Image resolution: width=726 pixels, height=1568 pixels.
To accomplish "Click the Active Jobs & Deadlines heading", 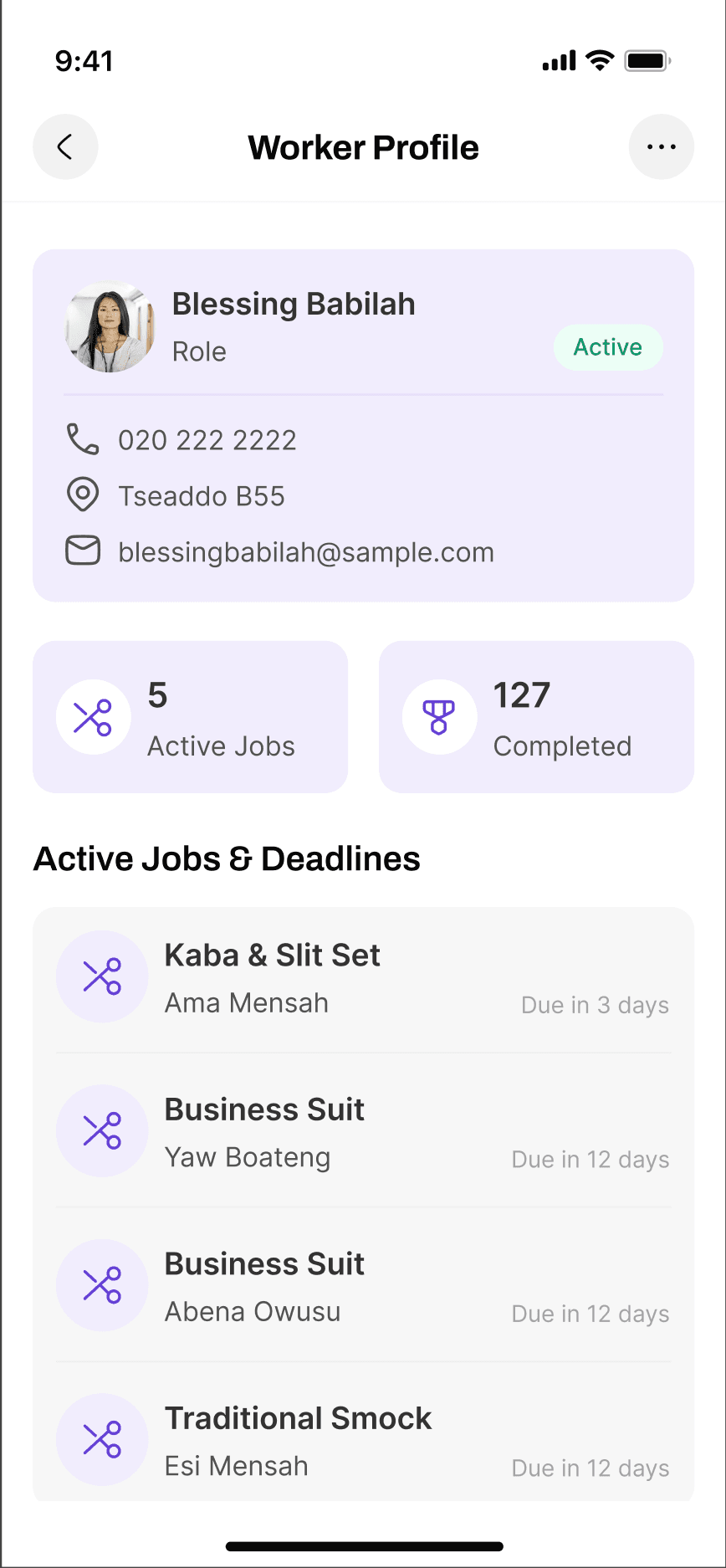I will tap(227, 858).
